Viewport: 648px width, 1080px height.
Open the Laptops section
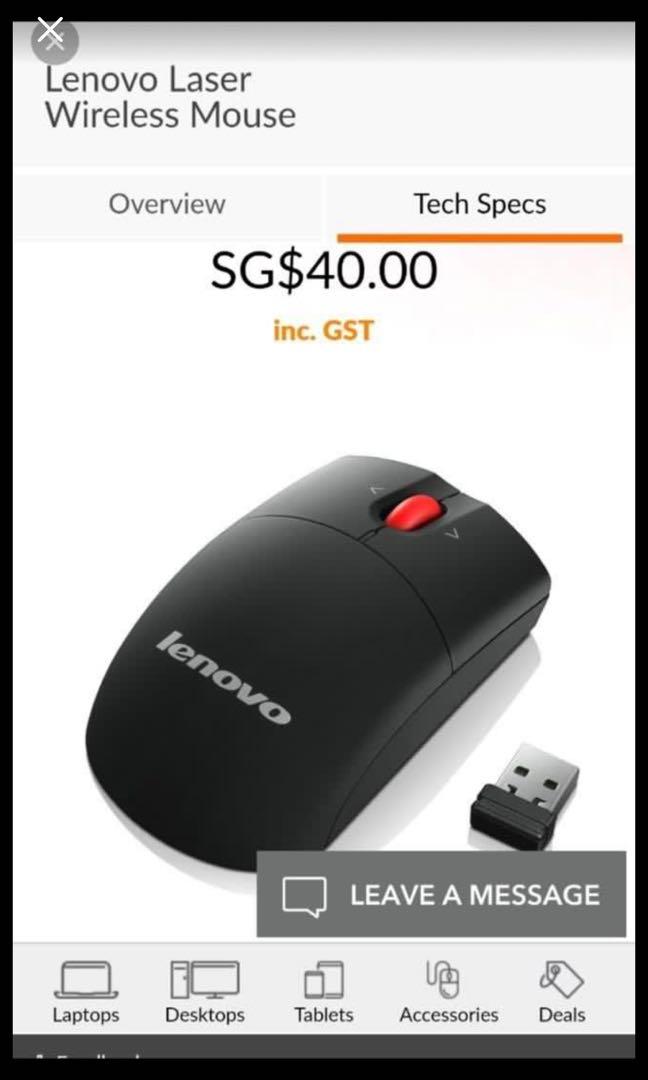click(x=86, y=992)
